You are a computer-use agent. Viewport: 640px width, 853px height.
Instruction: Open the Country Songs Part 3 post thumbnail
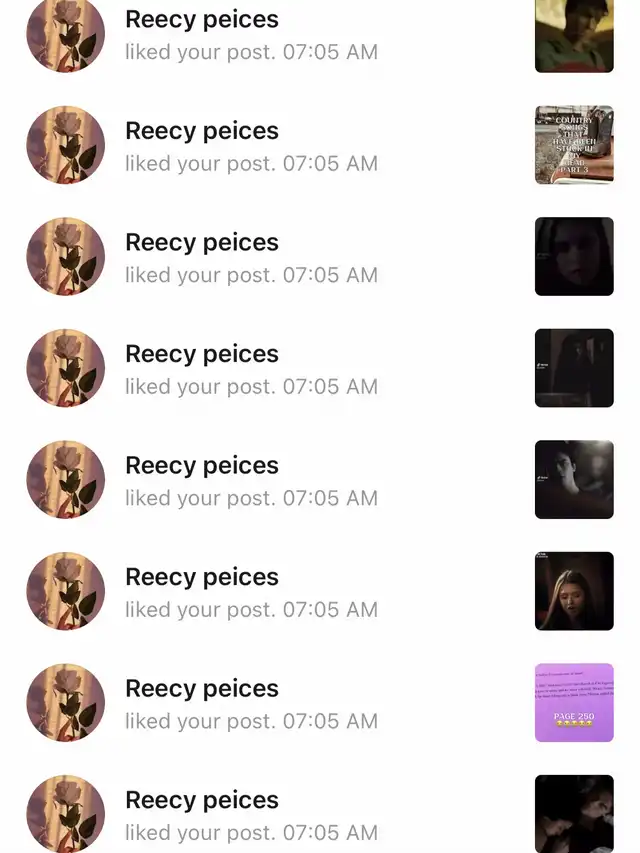tap(574, 145)
